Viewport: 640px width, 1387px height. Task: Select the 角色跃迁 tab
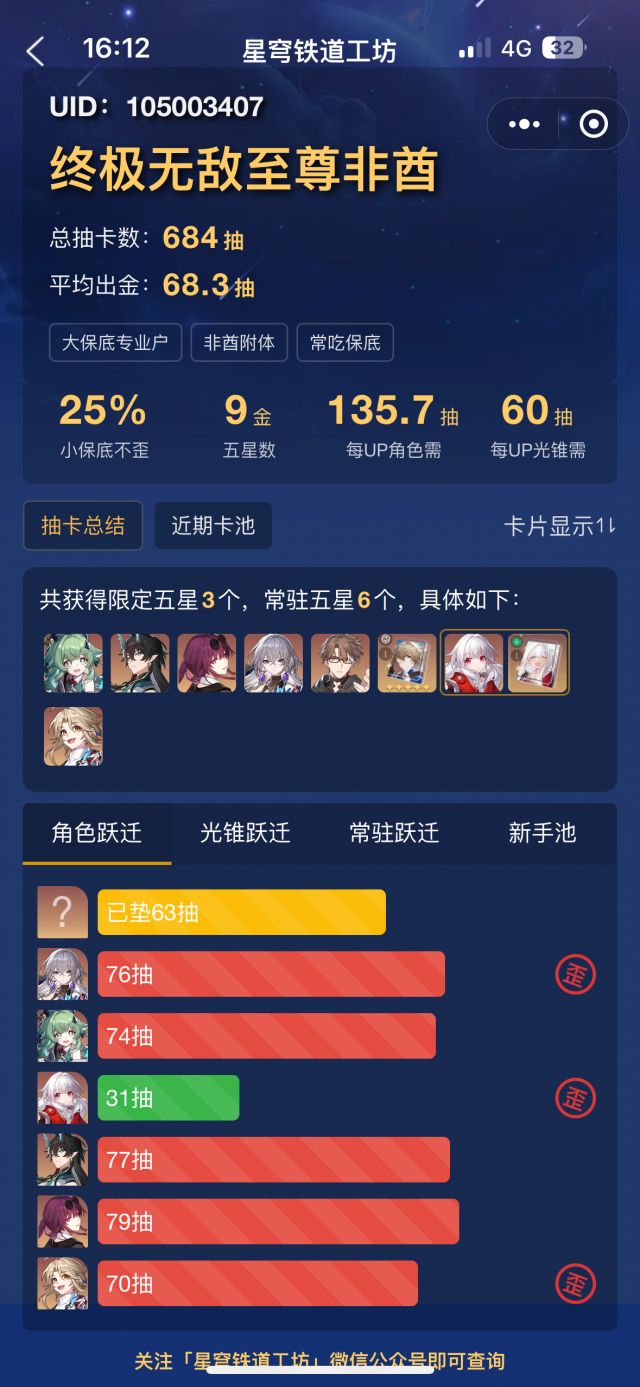pyautogui.click(x=97, y=833)
